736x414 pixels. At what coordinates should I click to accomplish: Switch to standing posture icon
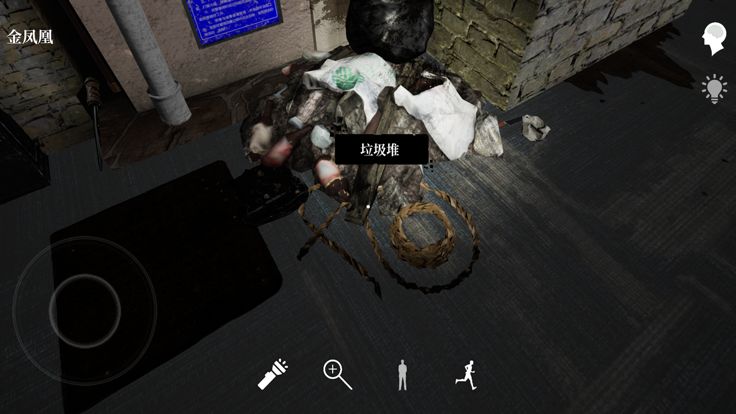click(x=402, y=375)
